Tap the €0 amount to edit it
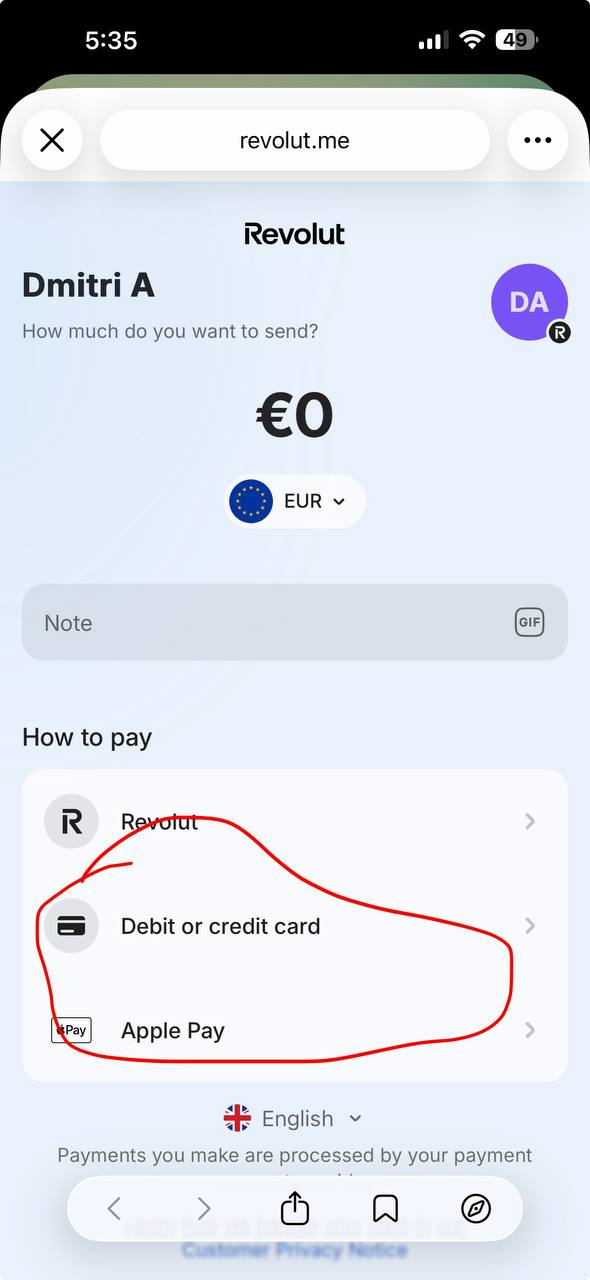Screen dimensions: 590x1280 295,415
